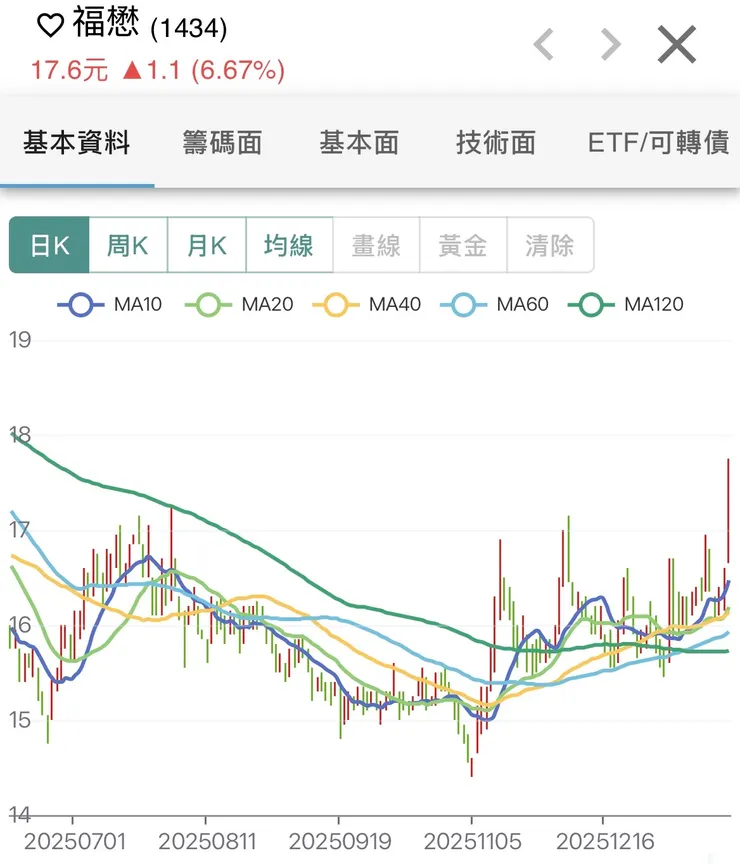Select the 黃金 golden ratio tool
Screen dimensions: 740x864
pyautogui.click(x=462, y=244)
